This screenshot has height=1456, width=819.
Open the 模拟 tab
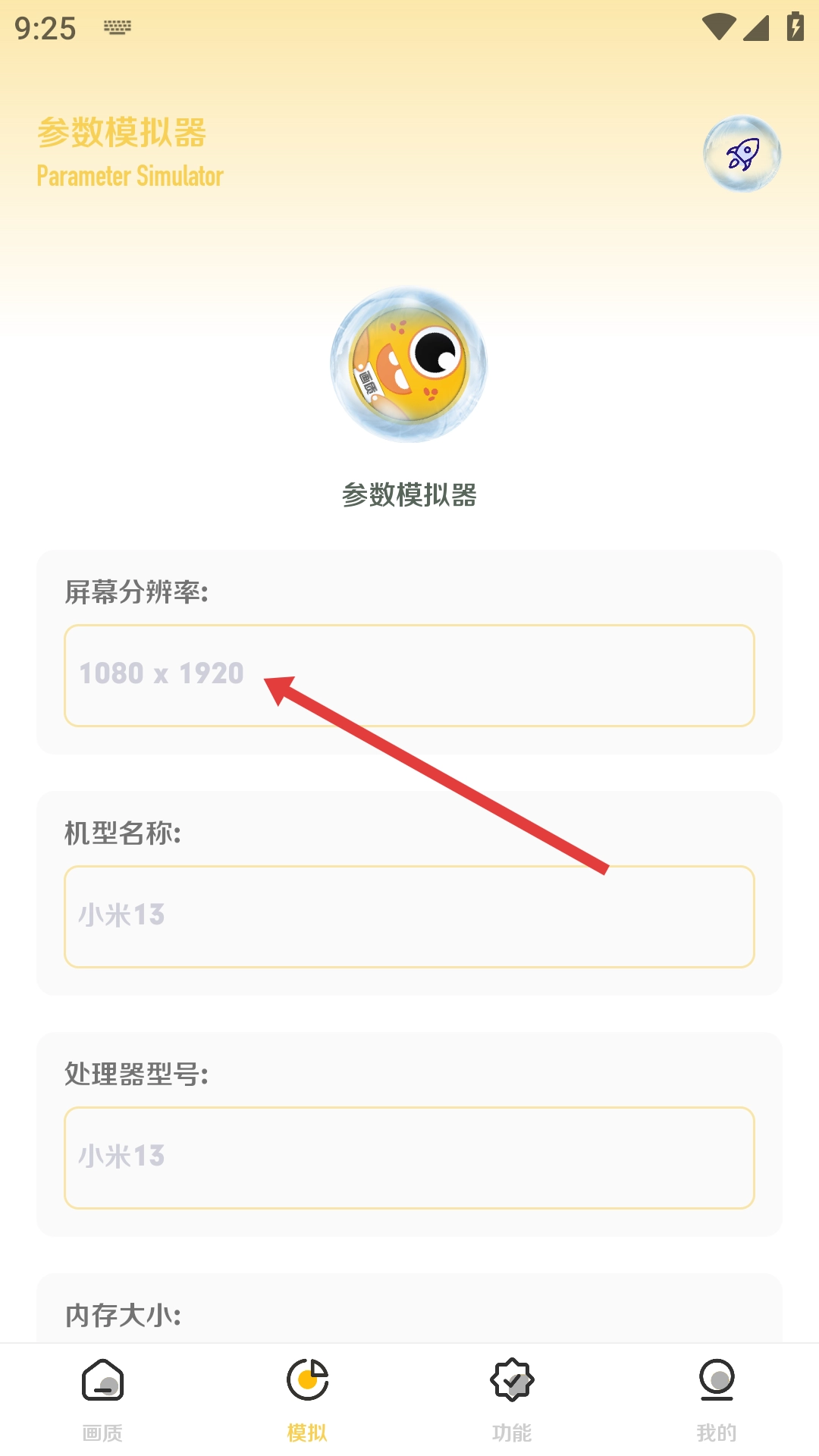[307, 1400]
